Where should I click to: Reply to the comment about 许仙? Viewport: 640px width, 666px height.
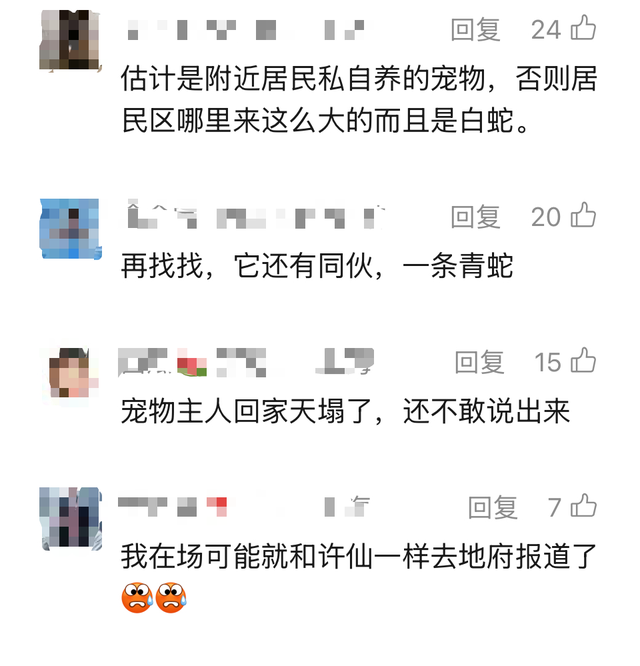coord(493,508)
